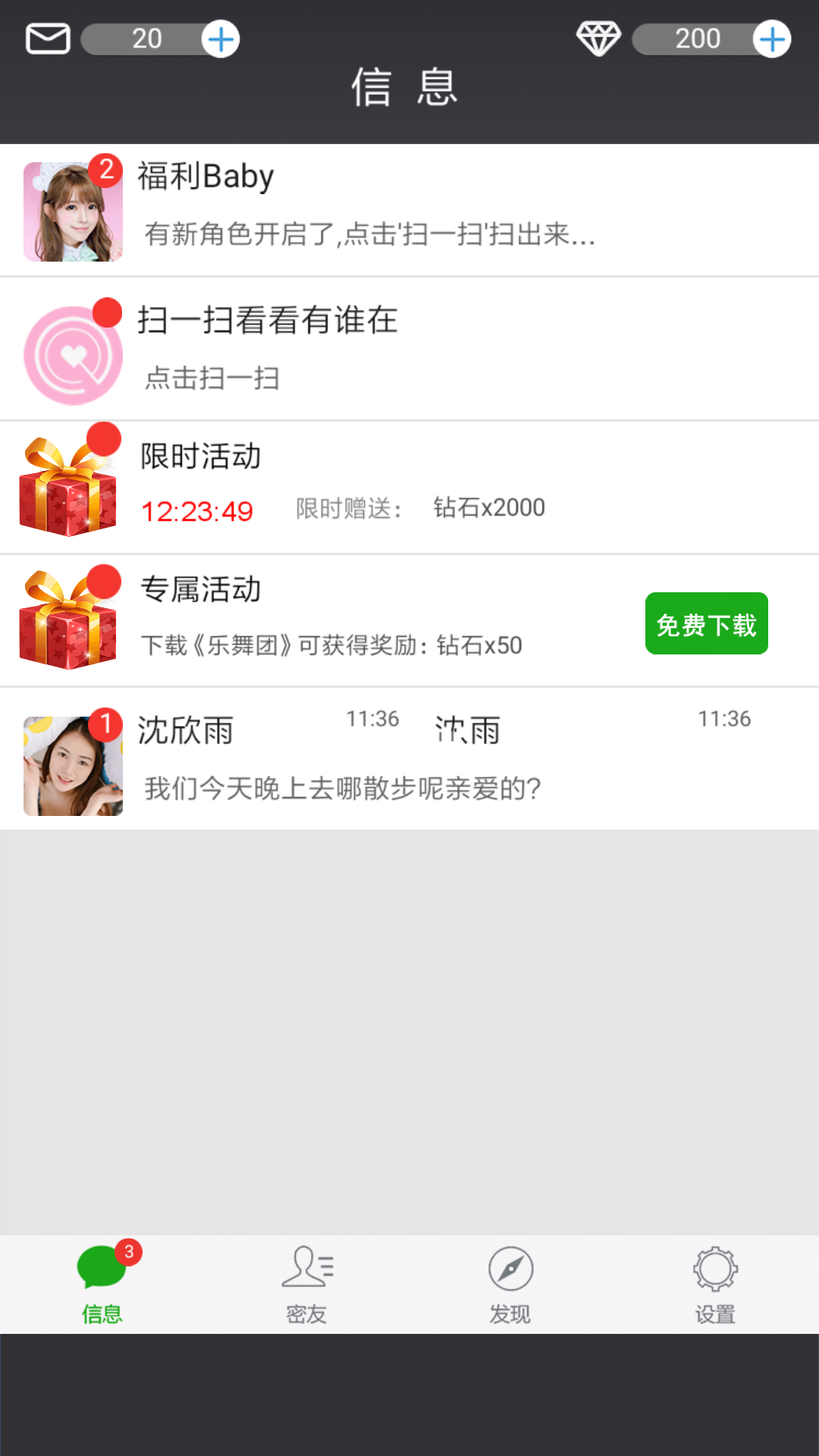The height and width of the screenshot is (1456, 819).
Task: Open 扫一扫看看有谁在 scan entry
Action: tap(409, 349)
